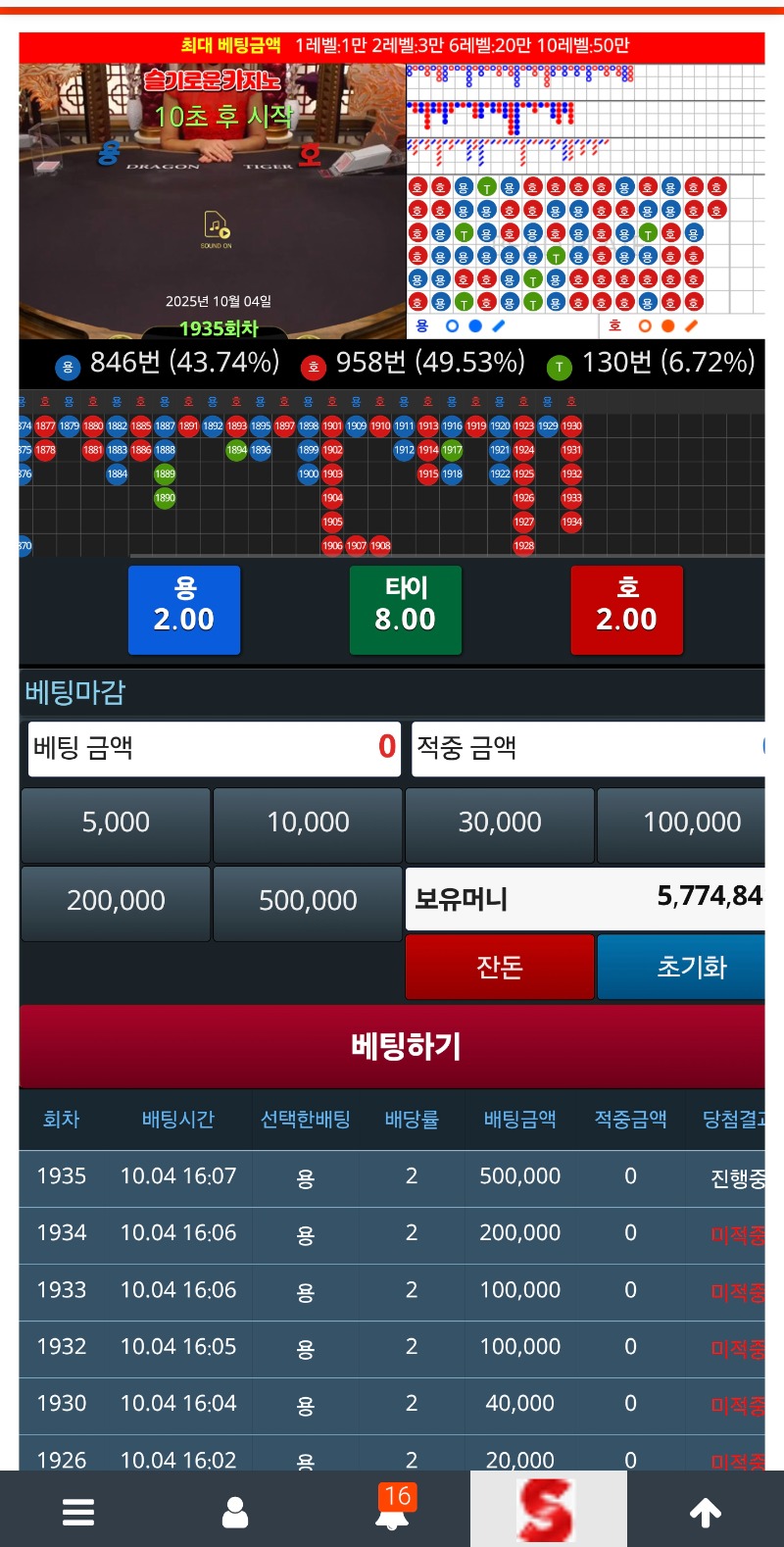
Task: Tap the 잔돈 button
Action: pyautogui.click(x=500, y=967)
